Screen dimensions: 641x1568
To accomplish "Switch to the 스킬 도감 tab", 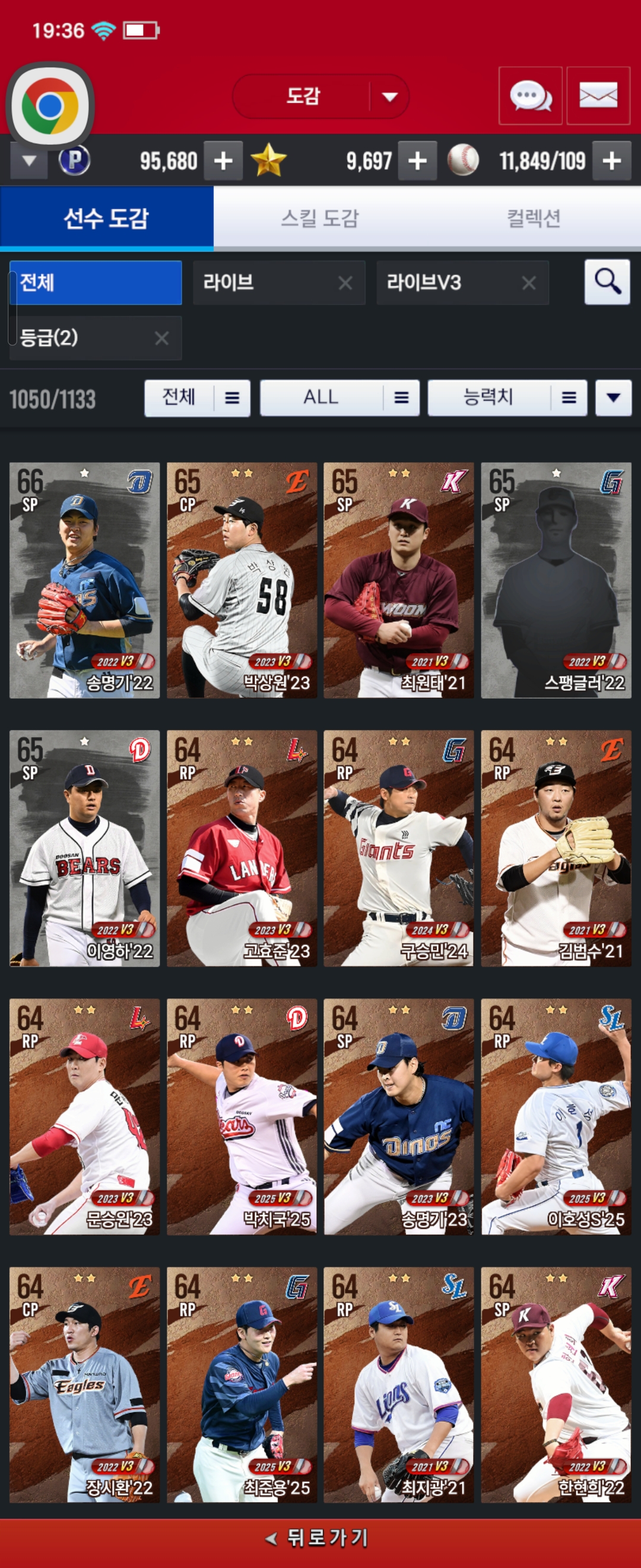I will tap(320, 217).
